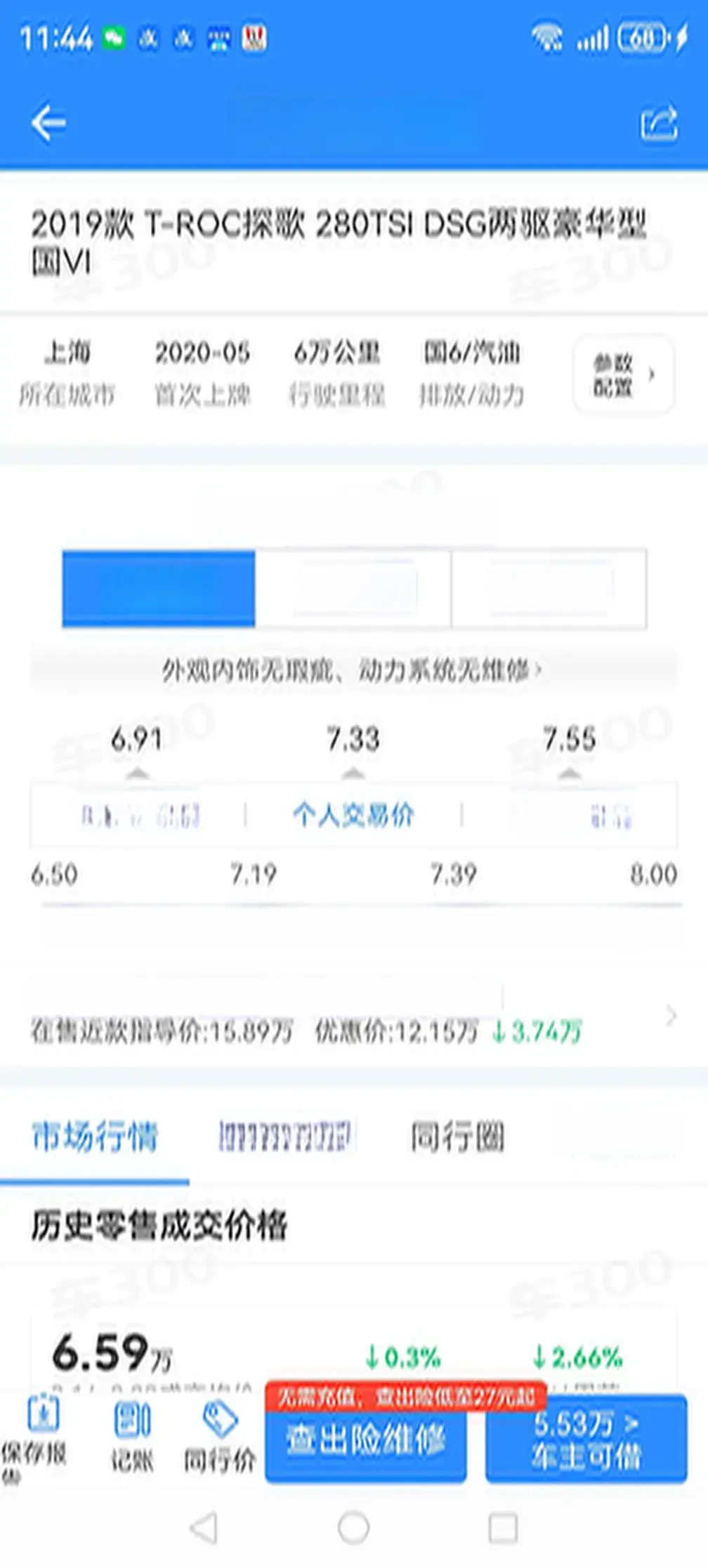Open the 5.53万 车主可借 loan offer
Image resolution: width=708 pixels, height=1568 pixels.
click(x=586, y=1439)
